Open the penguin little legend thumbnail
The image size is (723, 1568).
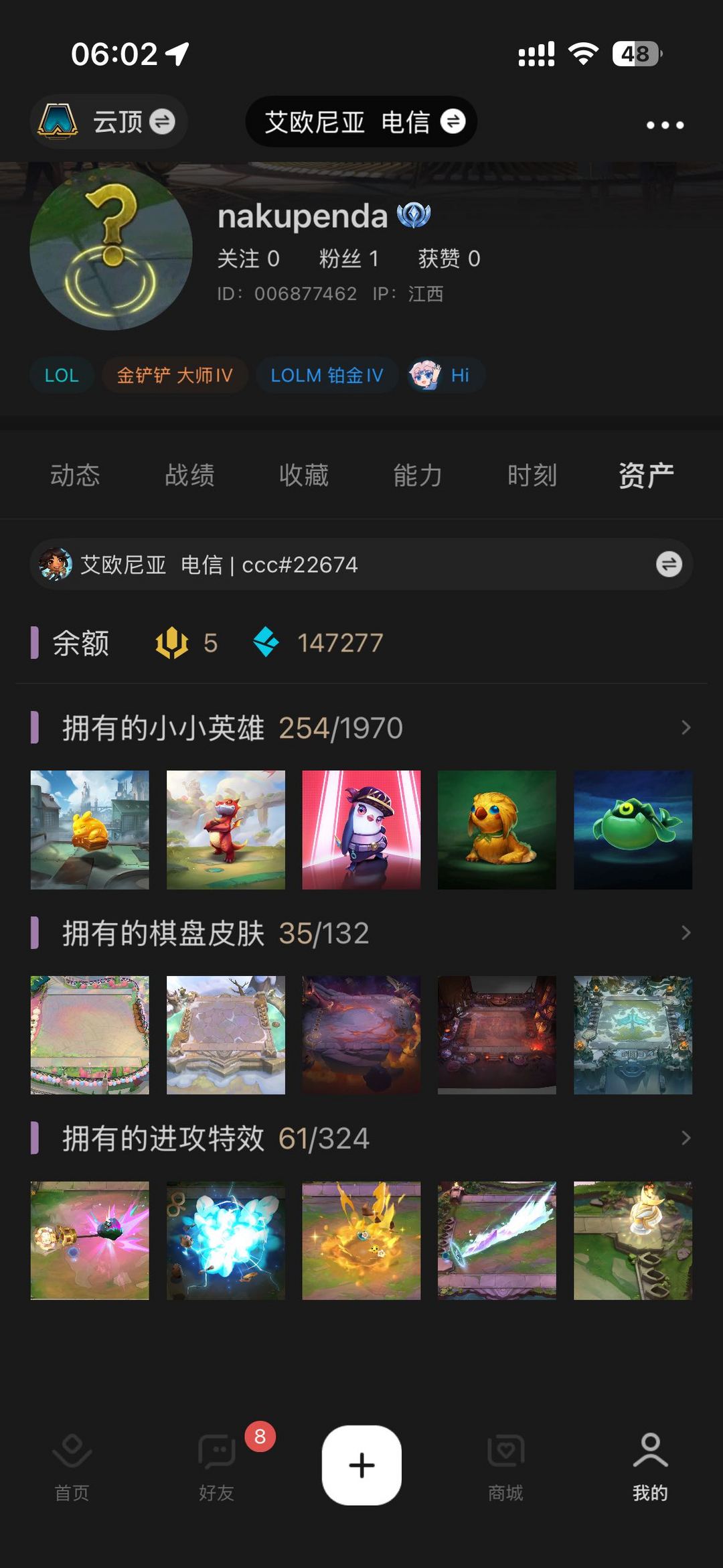pyautogui.click(x=361, y=829)
